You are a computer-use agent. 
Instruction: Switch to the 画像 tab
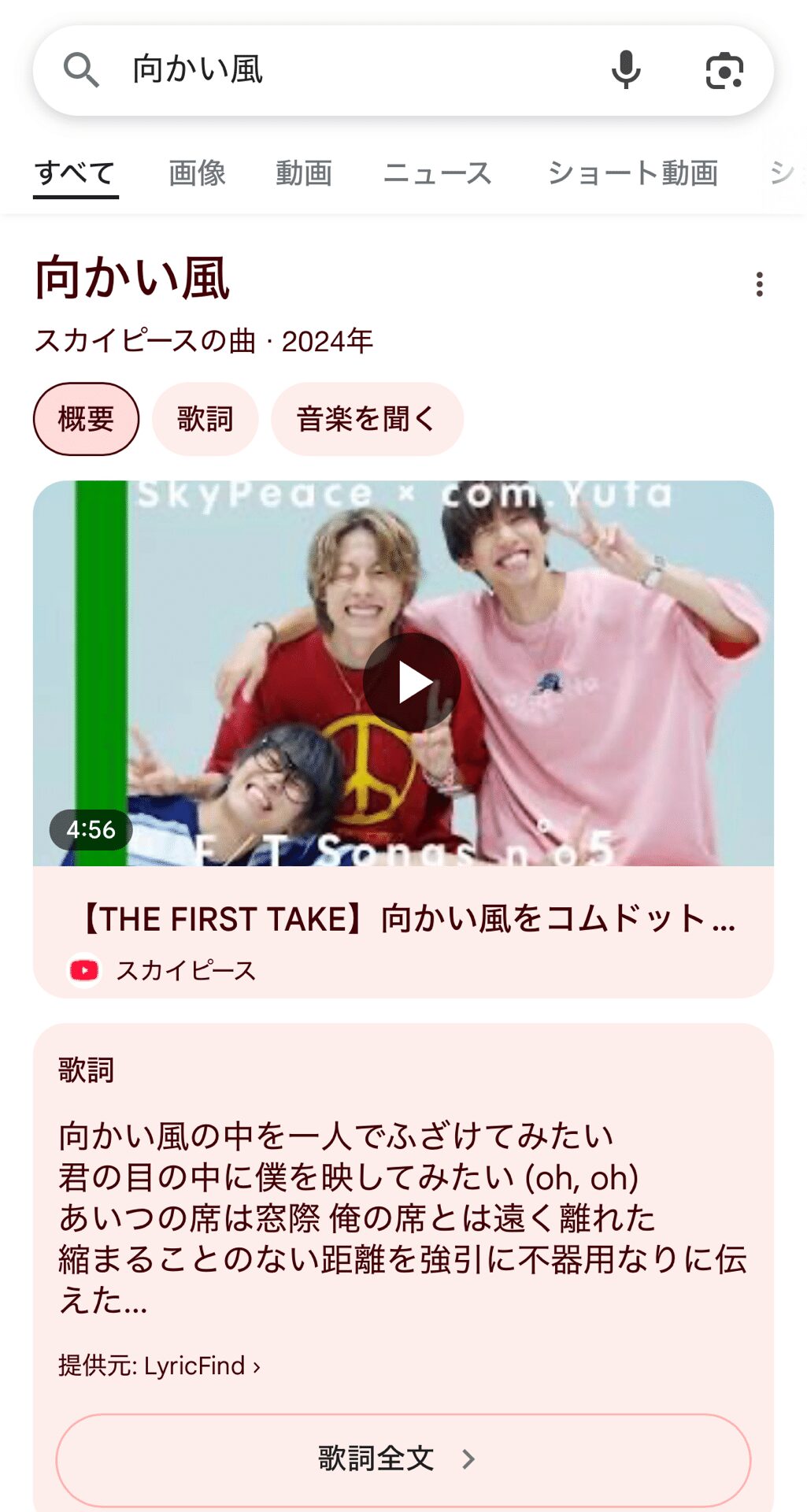coord(197,172)
